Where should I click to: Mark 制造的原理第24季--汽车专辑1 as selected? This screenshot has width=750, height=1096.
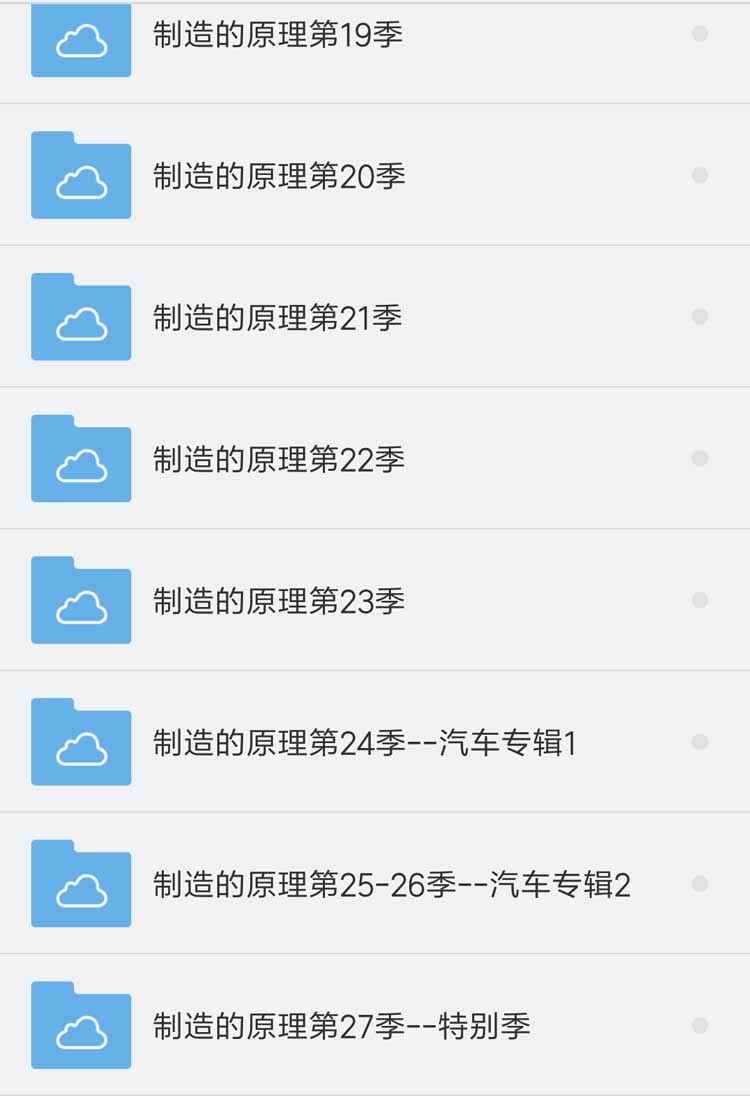700,742
